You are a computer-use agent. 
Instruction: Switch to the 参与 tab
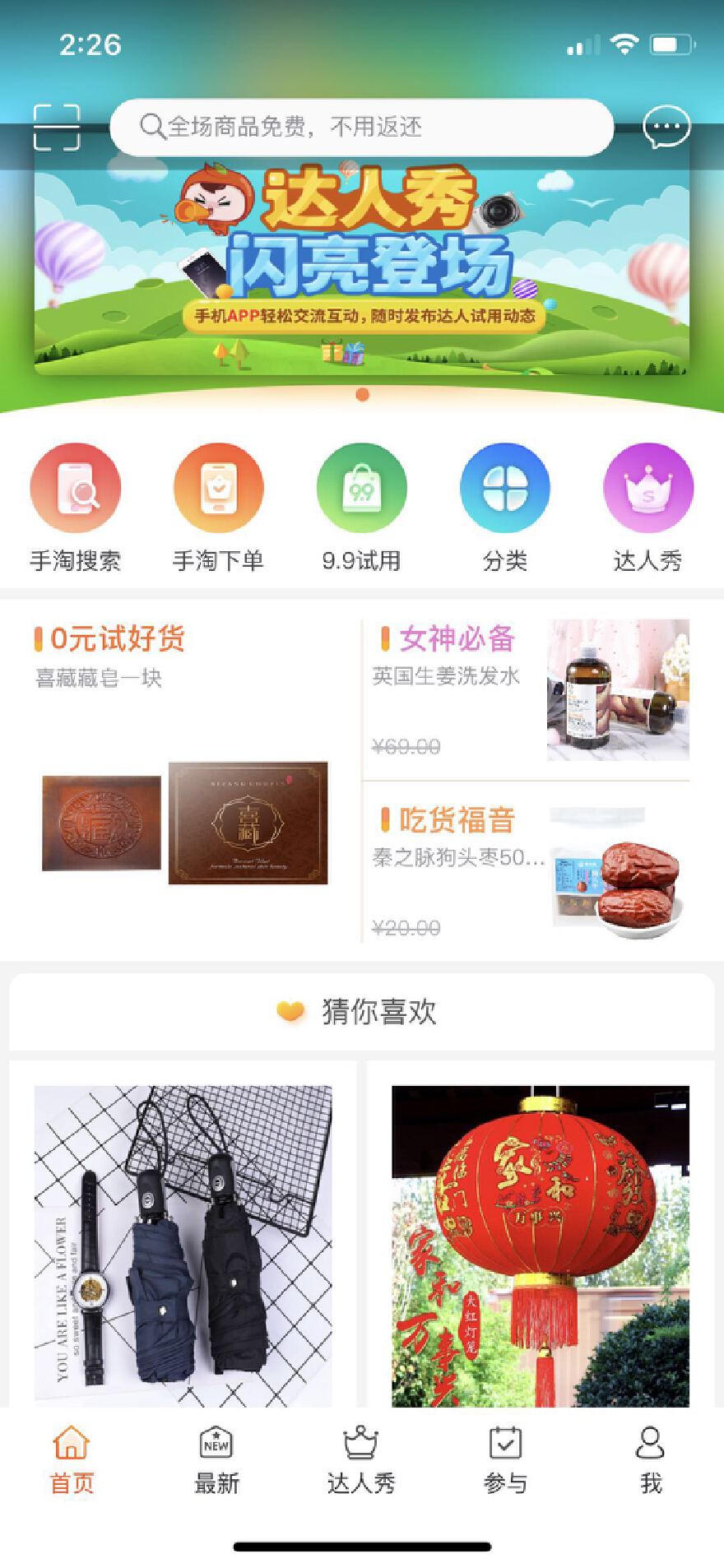pyautogui.click(x=505, y=1461)
